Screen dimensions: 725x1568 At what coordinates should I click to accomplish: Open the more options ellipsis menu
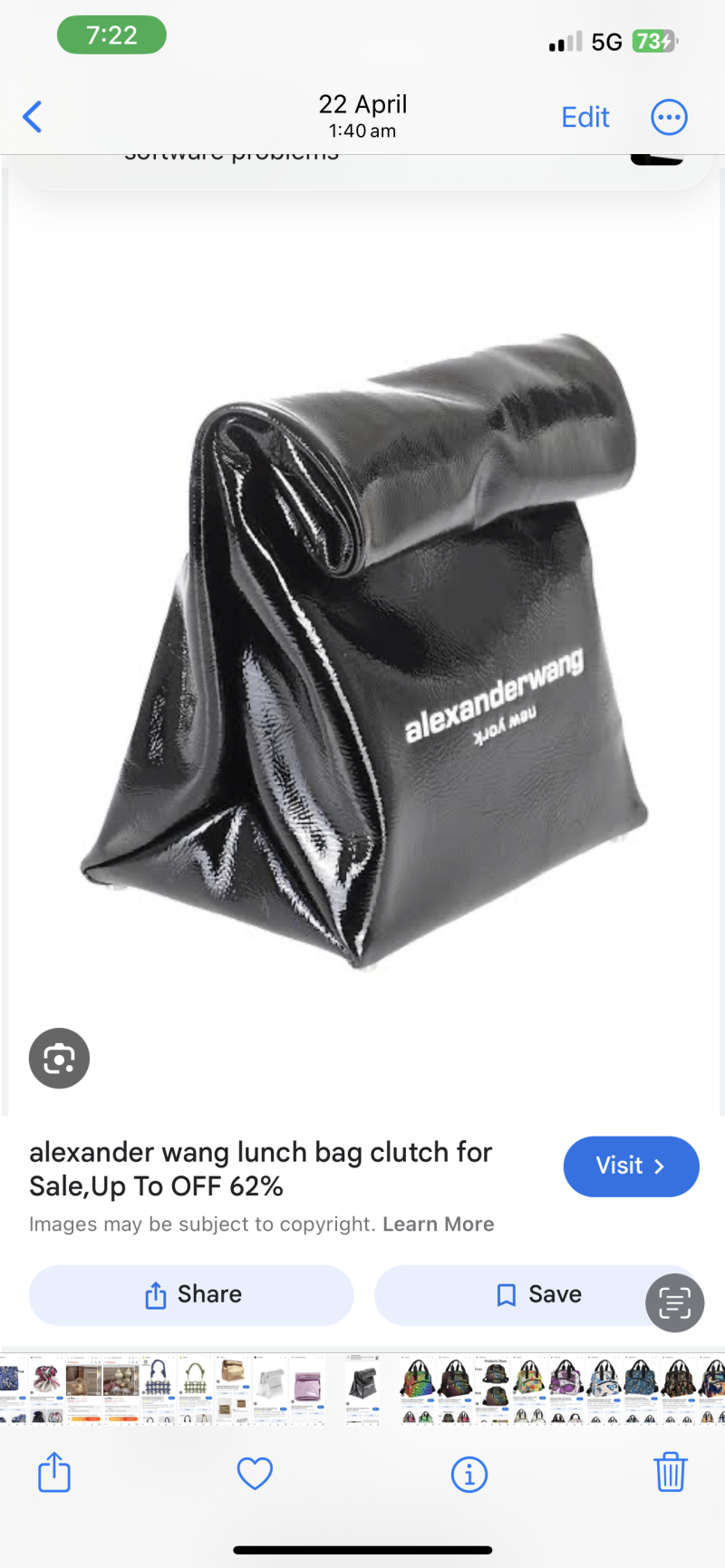click(x=669, y=117)
